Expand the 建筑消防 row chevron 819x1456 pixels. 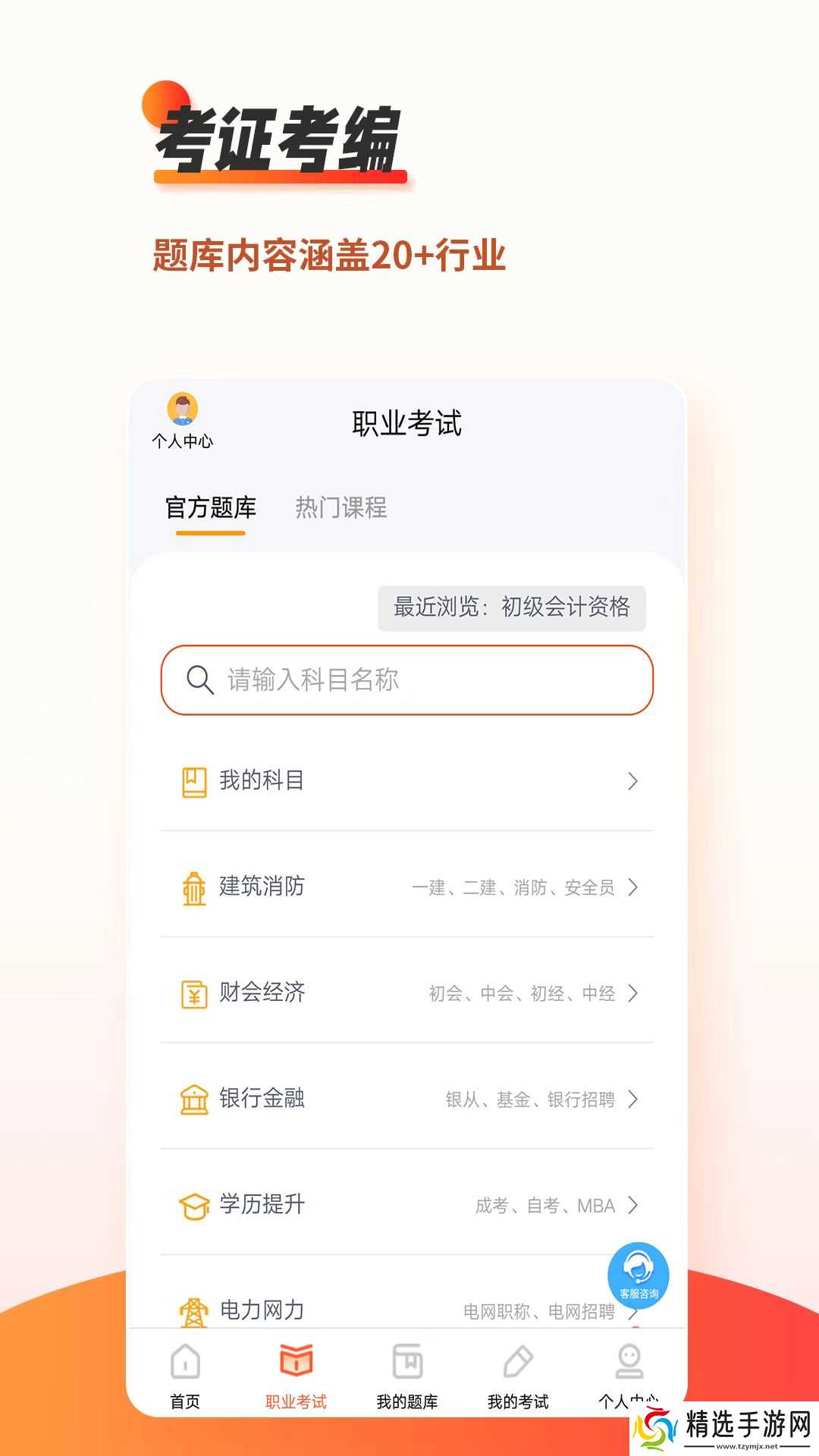click(x=635, y=889)
